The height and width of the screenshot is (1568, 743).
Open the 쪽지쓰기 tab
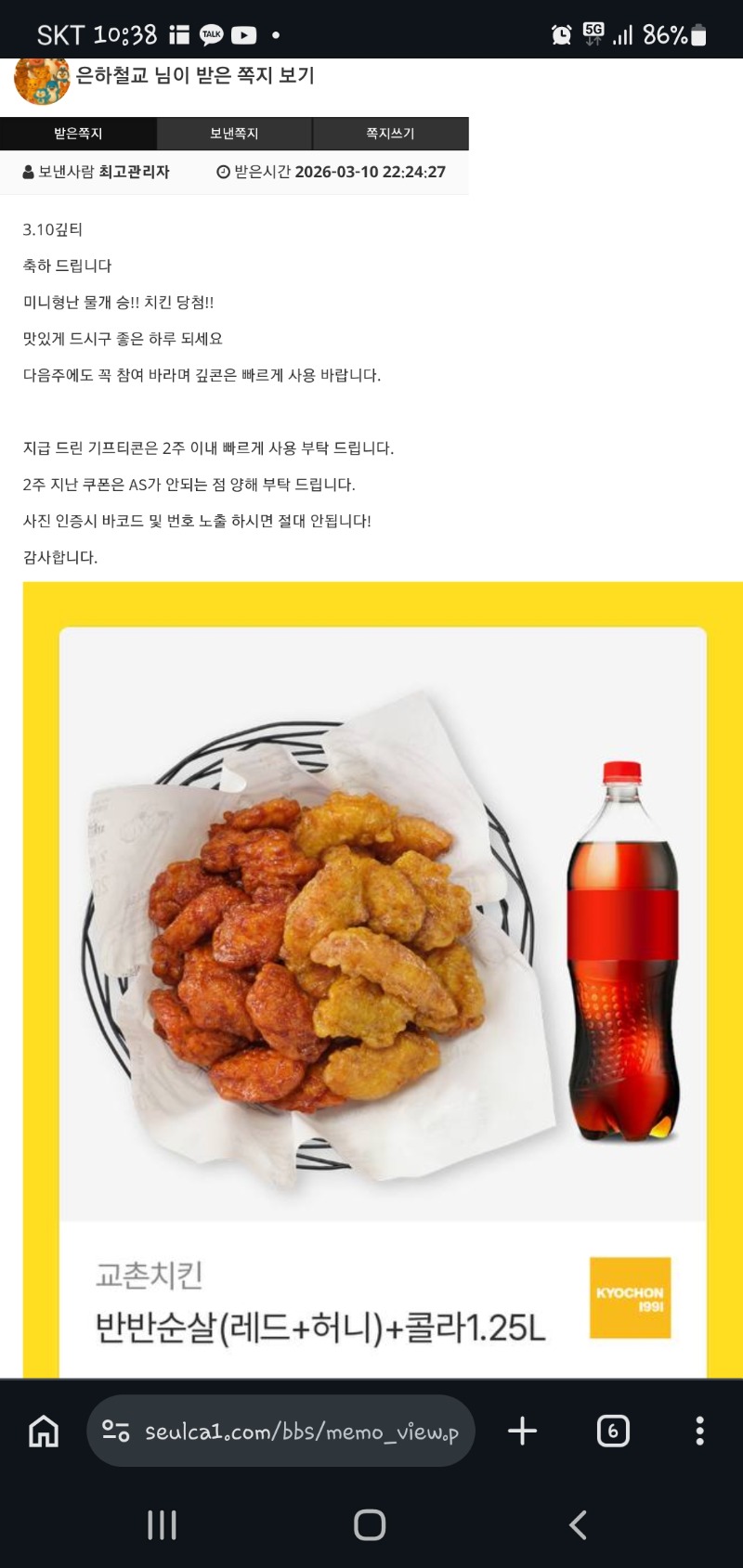coord(390,134)
